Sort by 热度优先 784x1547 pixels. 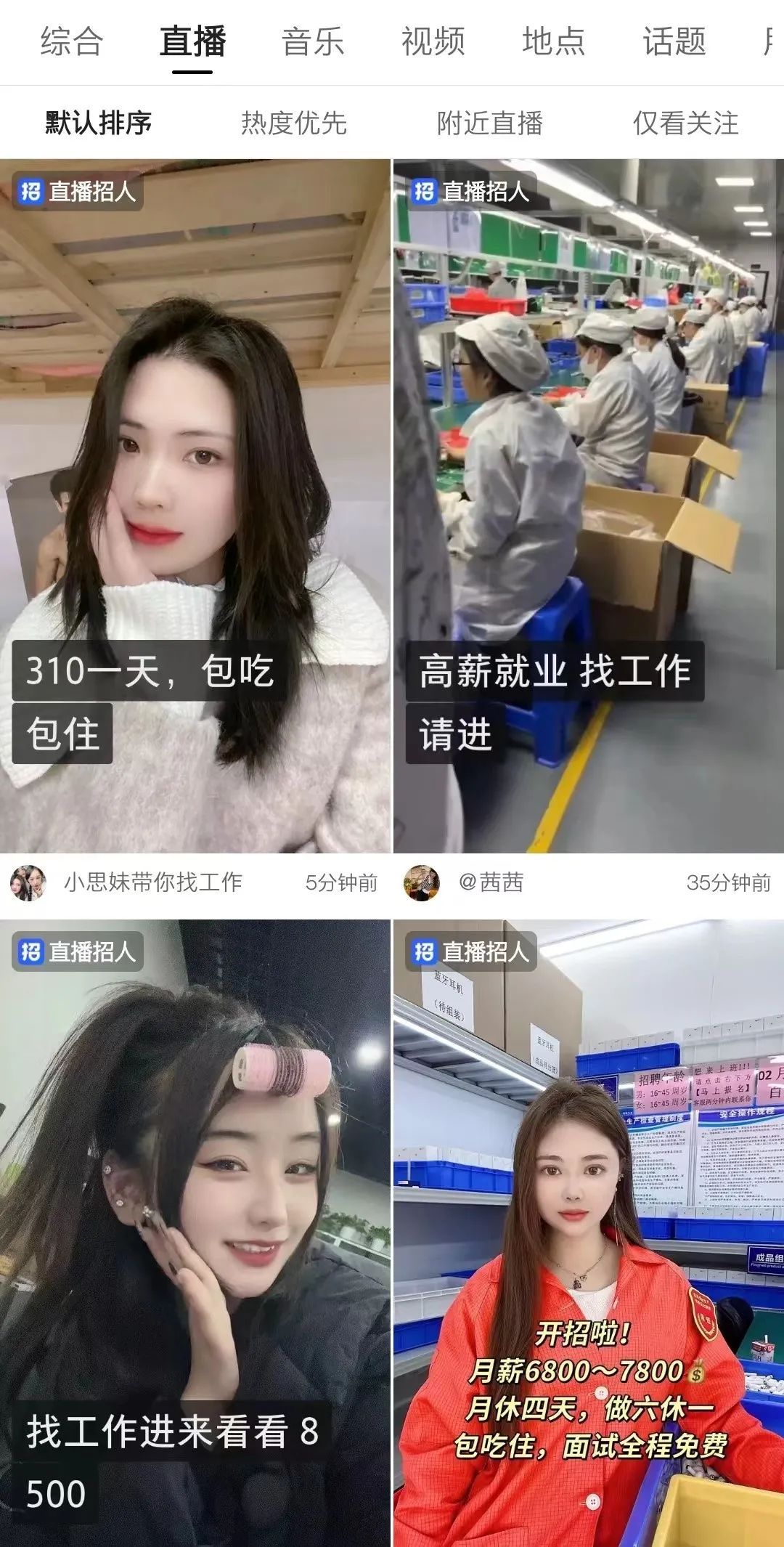pos(294,123)
